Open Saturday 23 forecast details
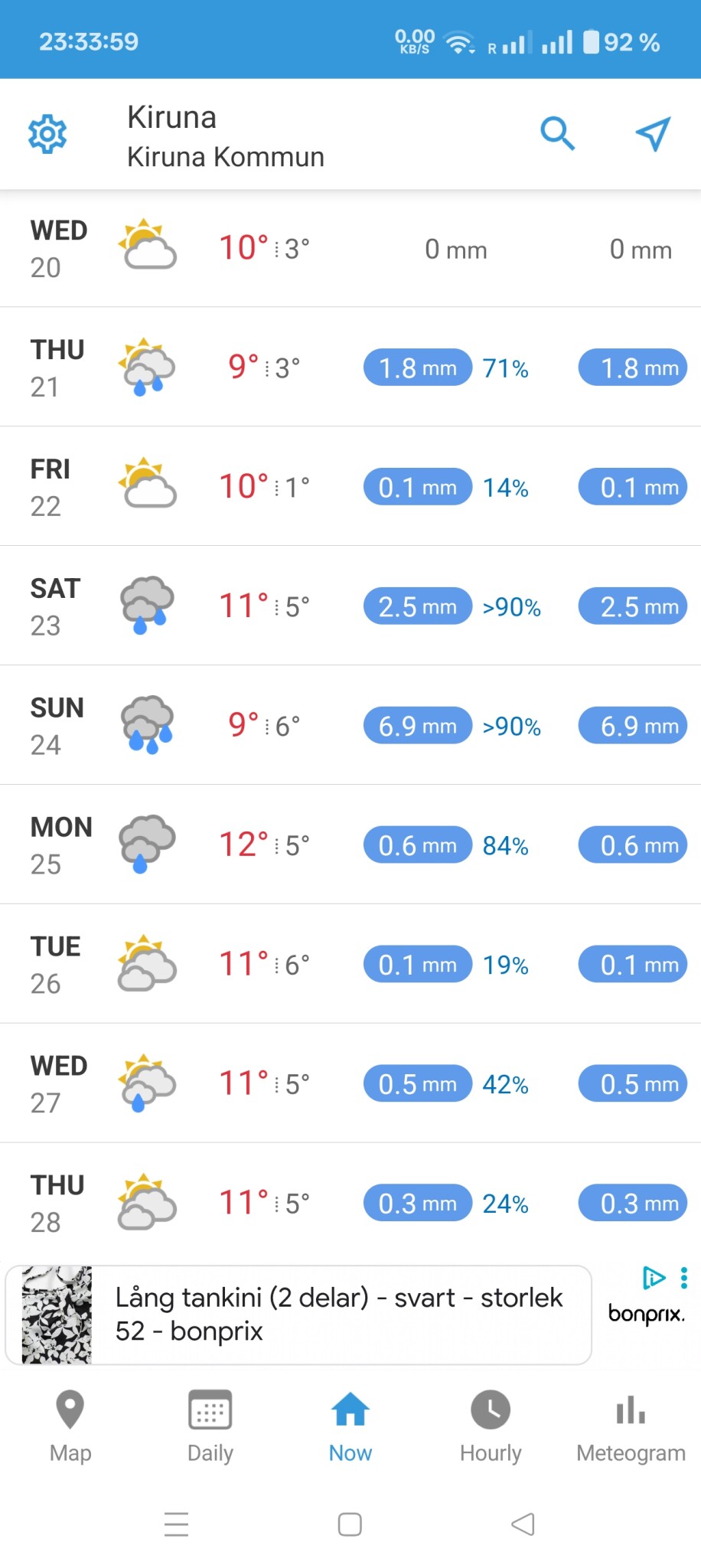Image resolution: width=701 pixels, height=1568 pixels. tap(350, 606)
